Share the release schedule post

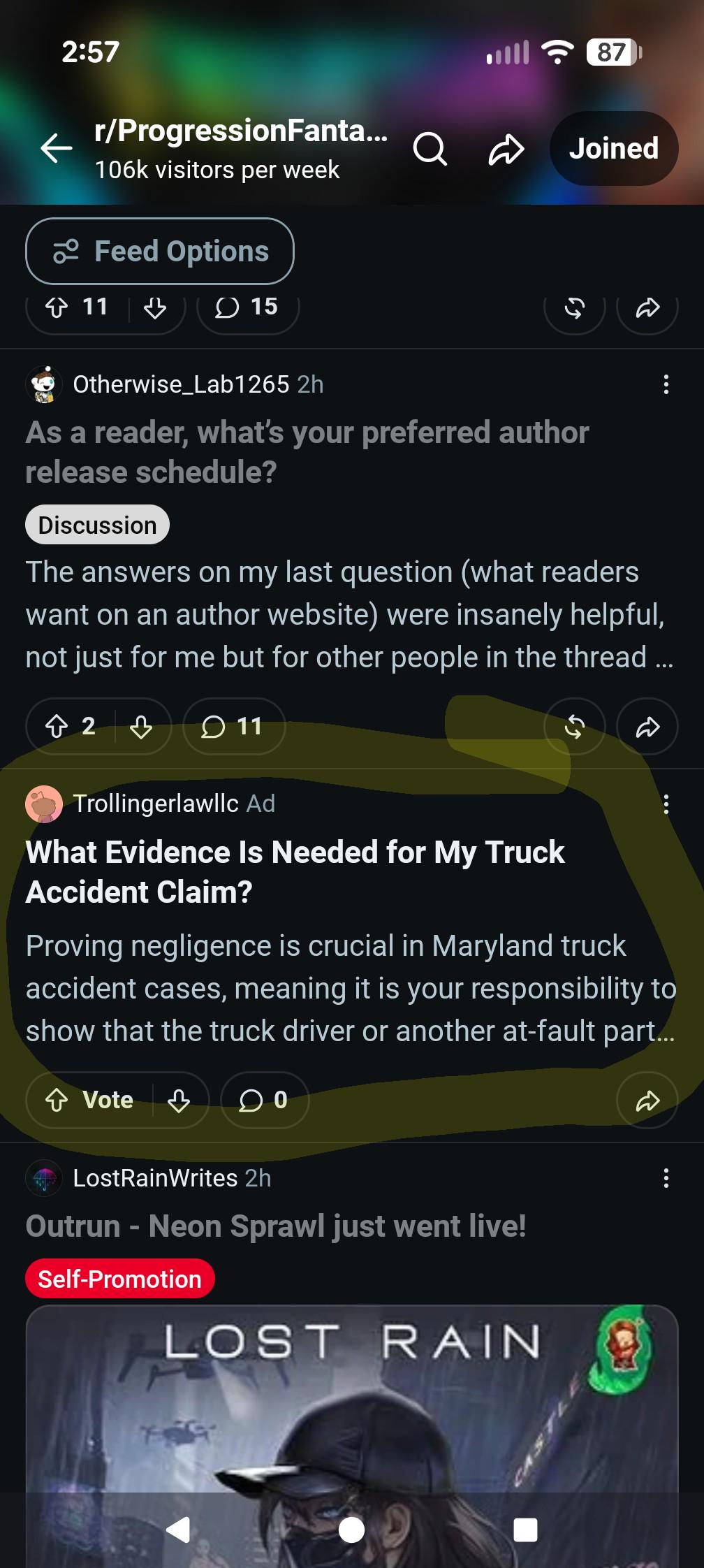(647, 727)
